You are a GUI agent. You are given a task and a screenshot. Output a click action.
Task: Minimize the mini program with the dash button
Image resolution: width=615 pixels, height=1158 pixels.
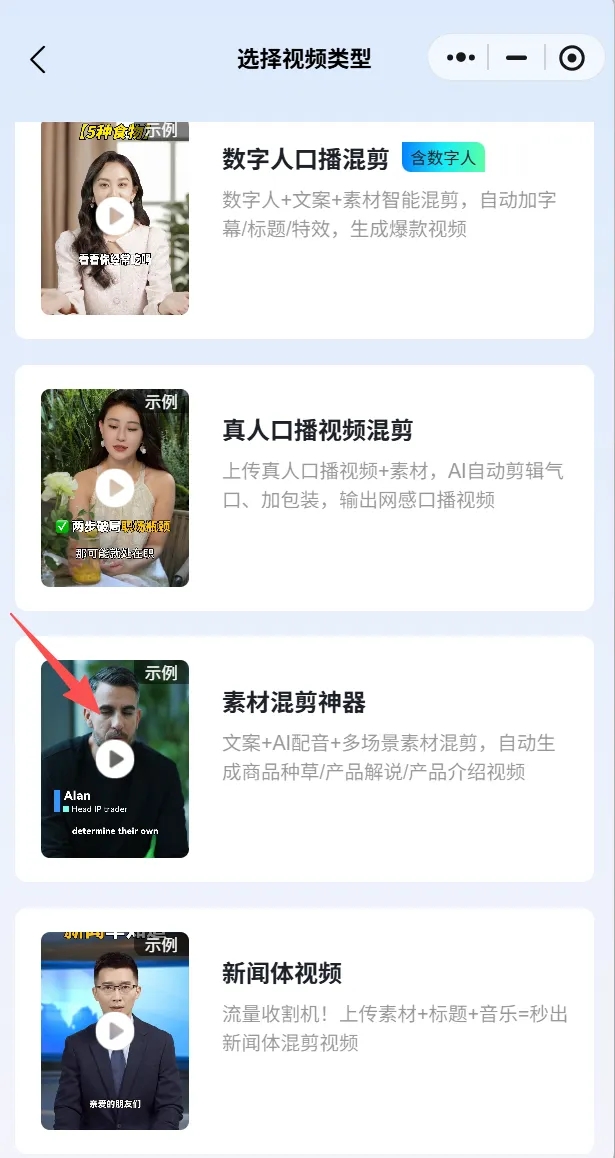pyautogui.click(x=516, y=58)
